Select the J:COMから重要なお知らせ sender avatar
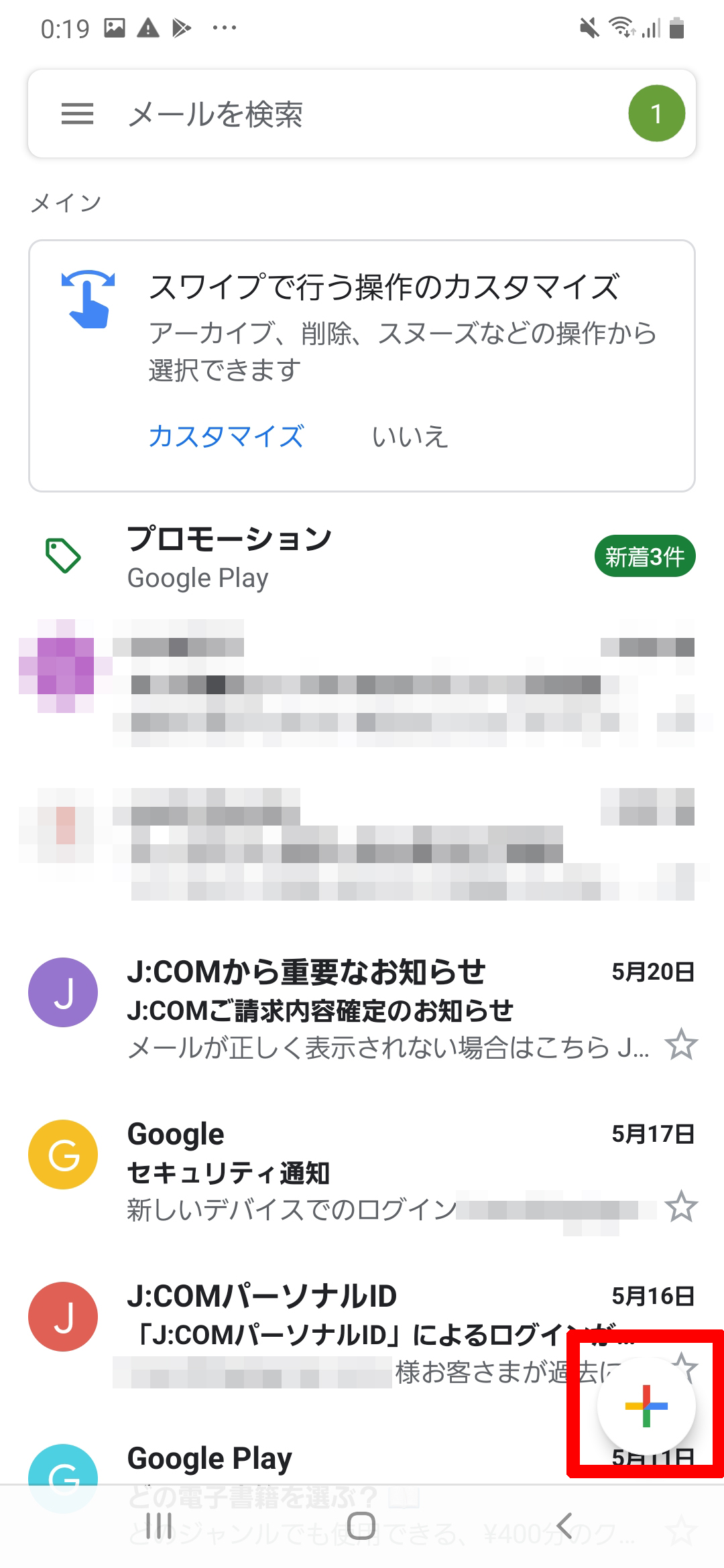724x1568 pixels. [x=63, y=992]
